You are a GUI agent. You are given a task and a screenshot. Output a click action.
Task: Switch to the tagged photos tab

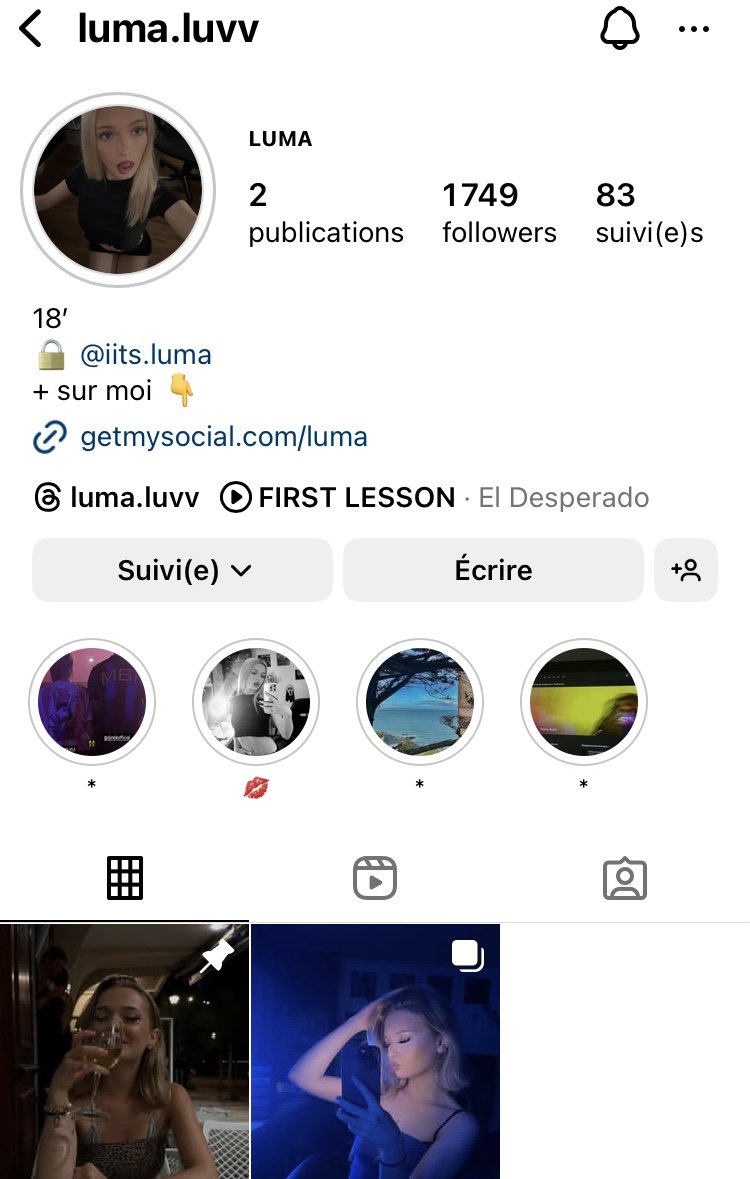(x=625, y=879)
